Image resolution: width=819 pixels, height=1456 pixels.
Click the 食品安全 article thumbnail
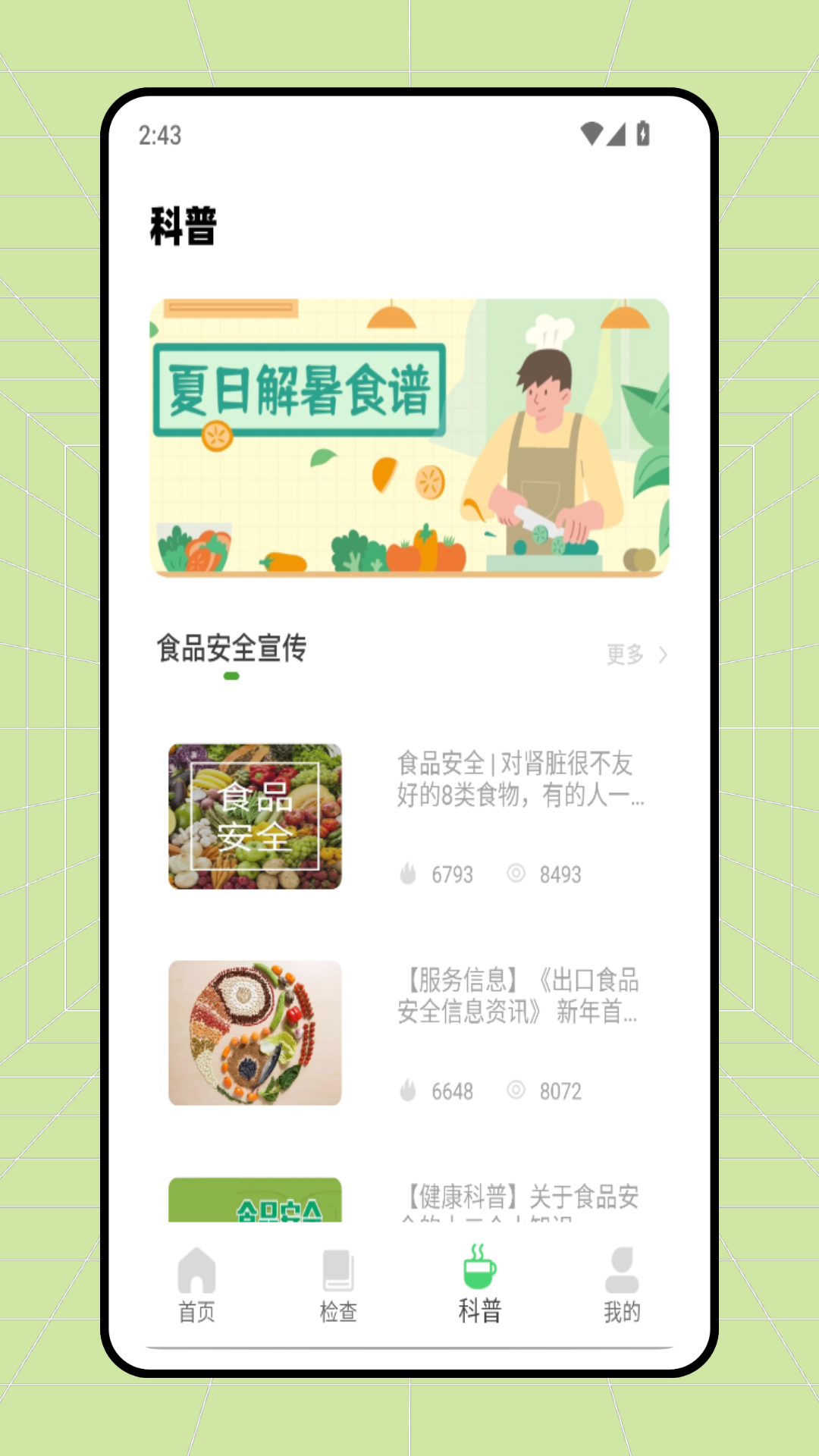(x=256, y=817)
